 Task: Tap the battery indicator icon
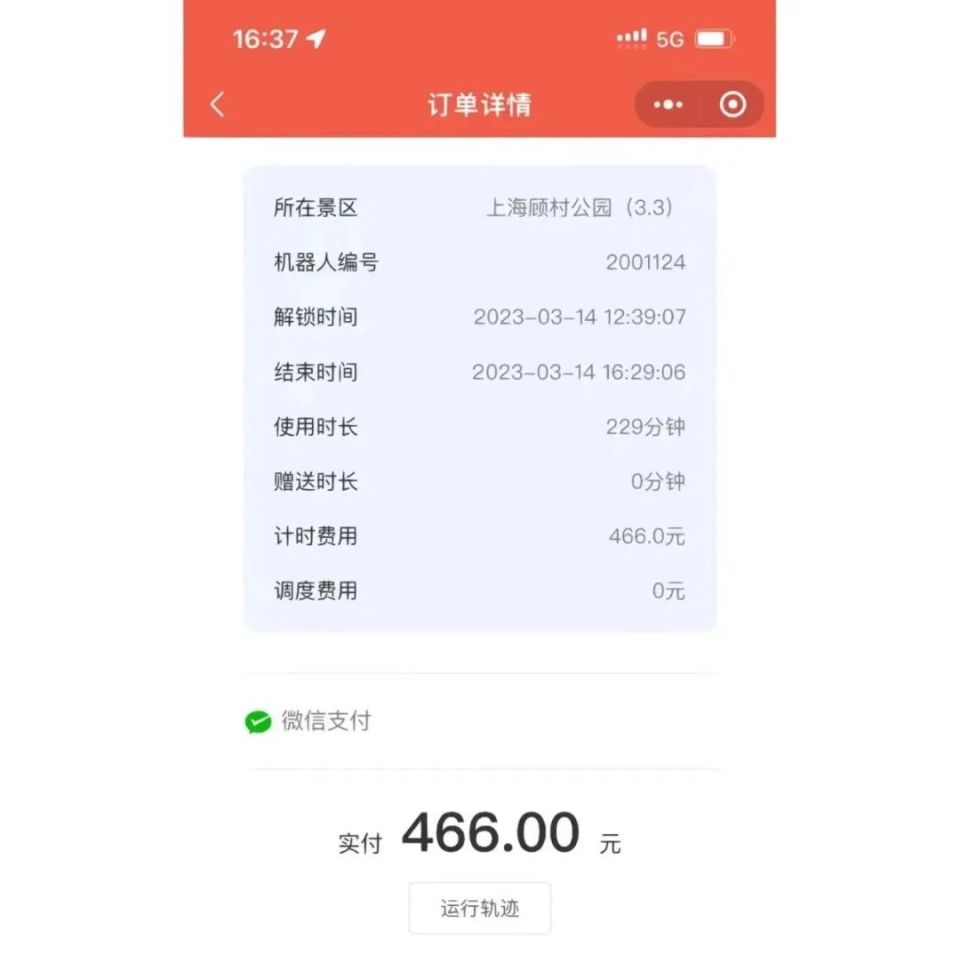712,38
